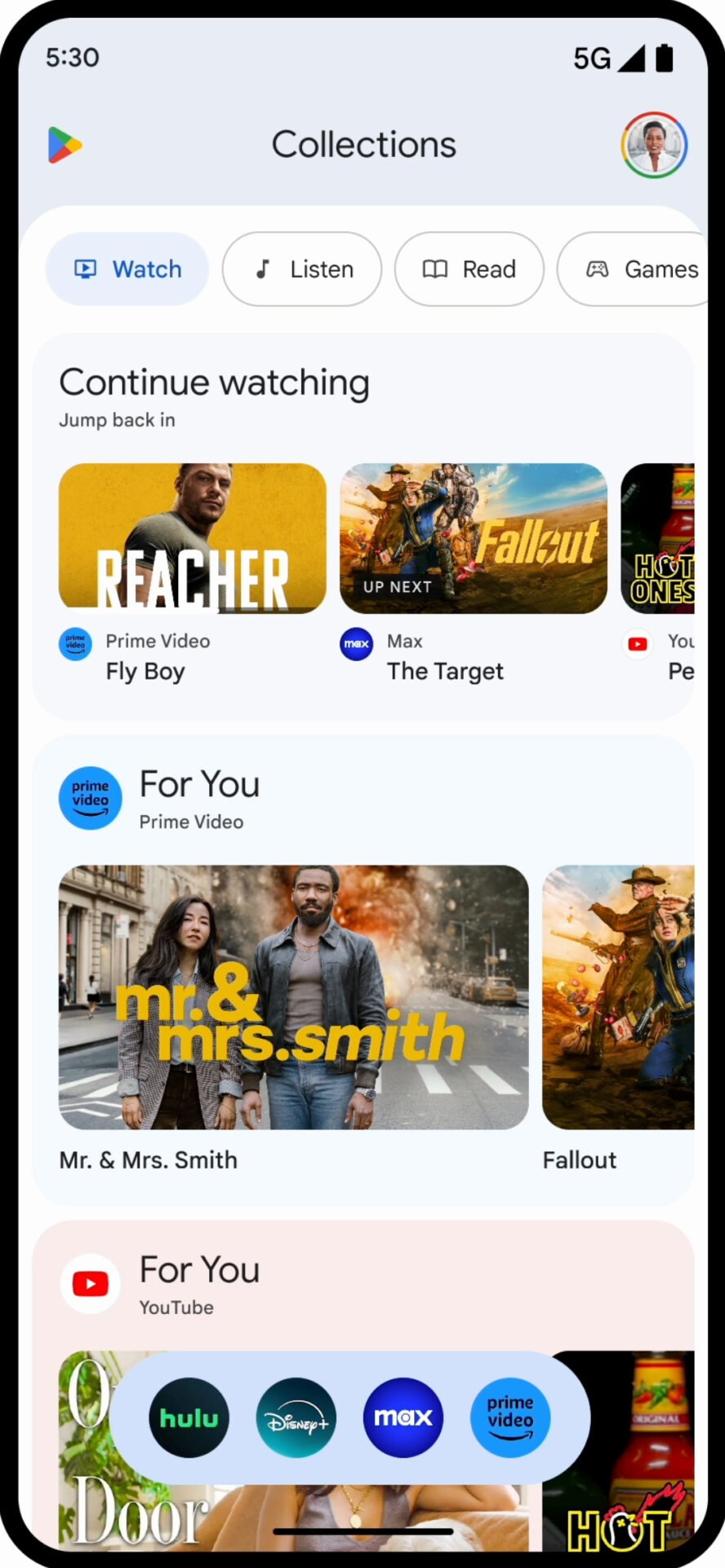Screen dimensions: 725x1568
Task: Tap the Max app button
Action: (x=403, y=1417)
